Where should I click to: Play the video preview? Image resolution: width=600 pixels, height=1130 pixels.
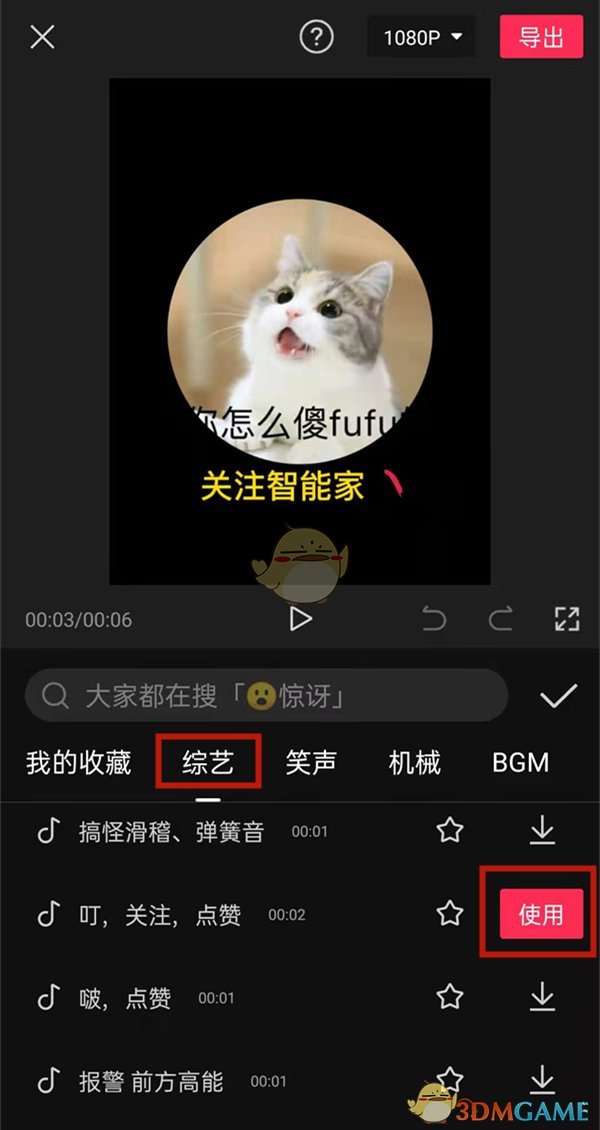(300, 619)
